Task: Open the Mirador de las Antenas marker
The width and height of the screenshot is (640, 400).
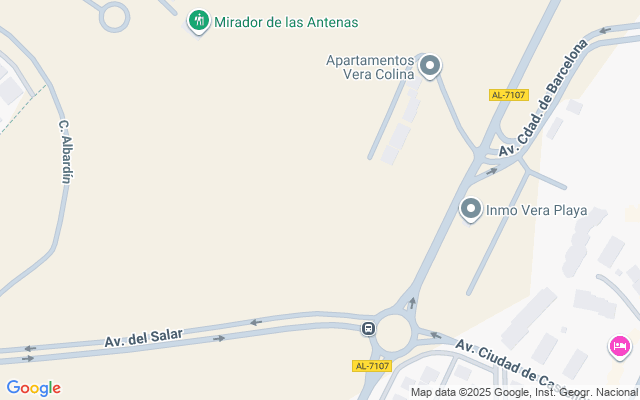Action: [198, 20]
